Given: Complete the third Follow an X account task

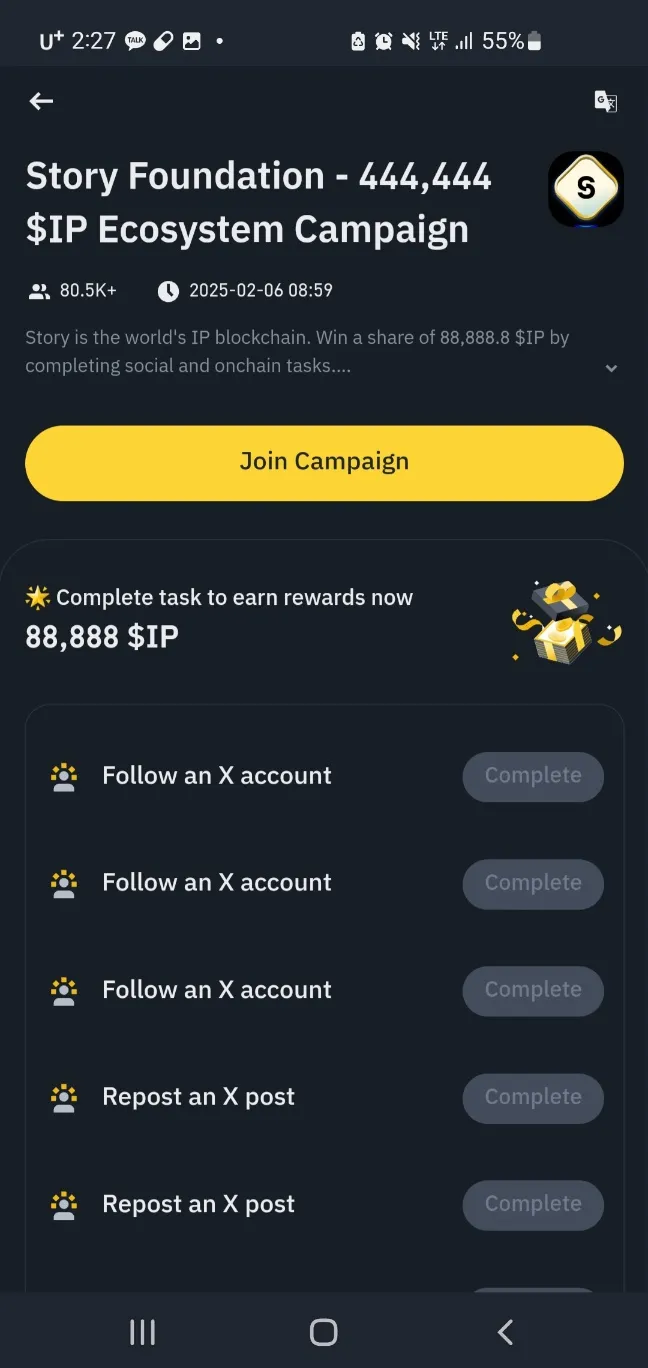Looking at the screenshot, I should point(532,990).
